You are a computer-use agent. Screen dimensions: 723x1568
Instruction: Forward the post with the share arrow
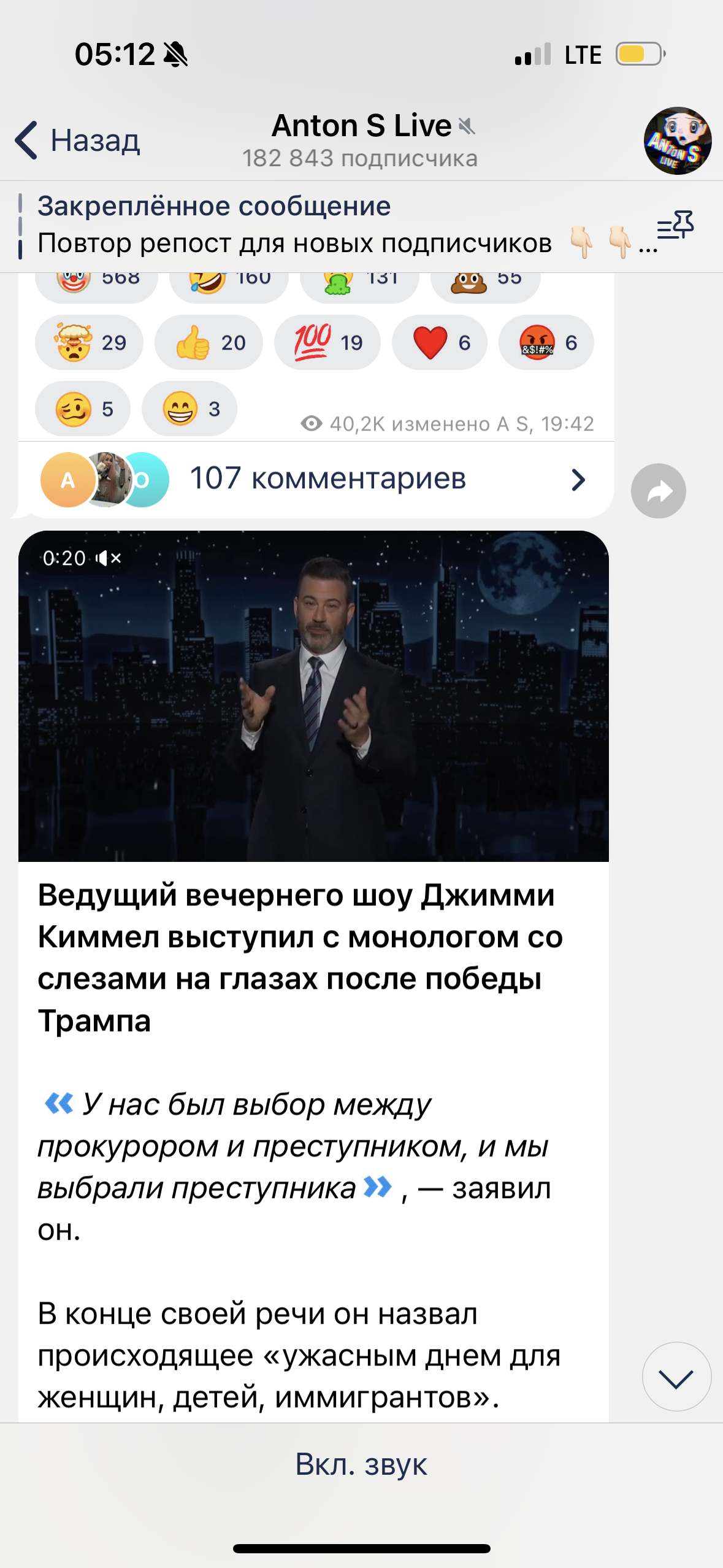(658, 491)
